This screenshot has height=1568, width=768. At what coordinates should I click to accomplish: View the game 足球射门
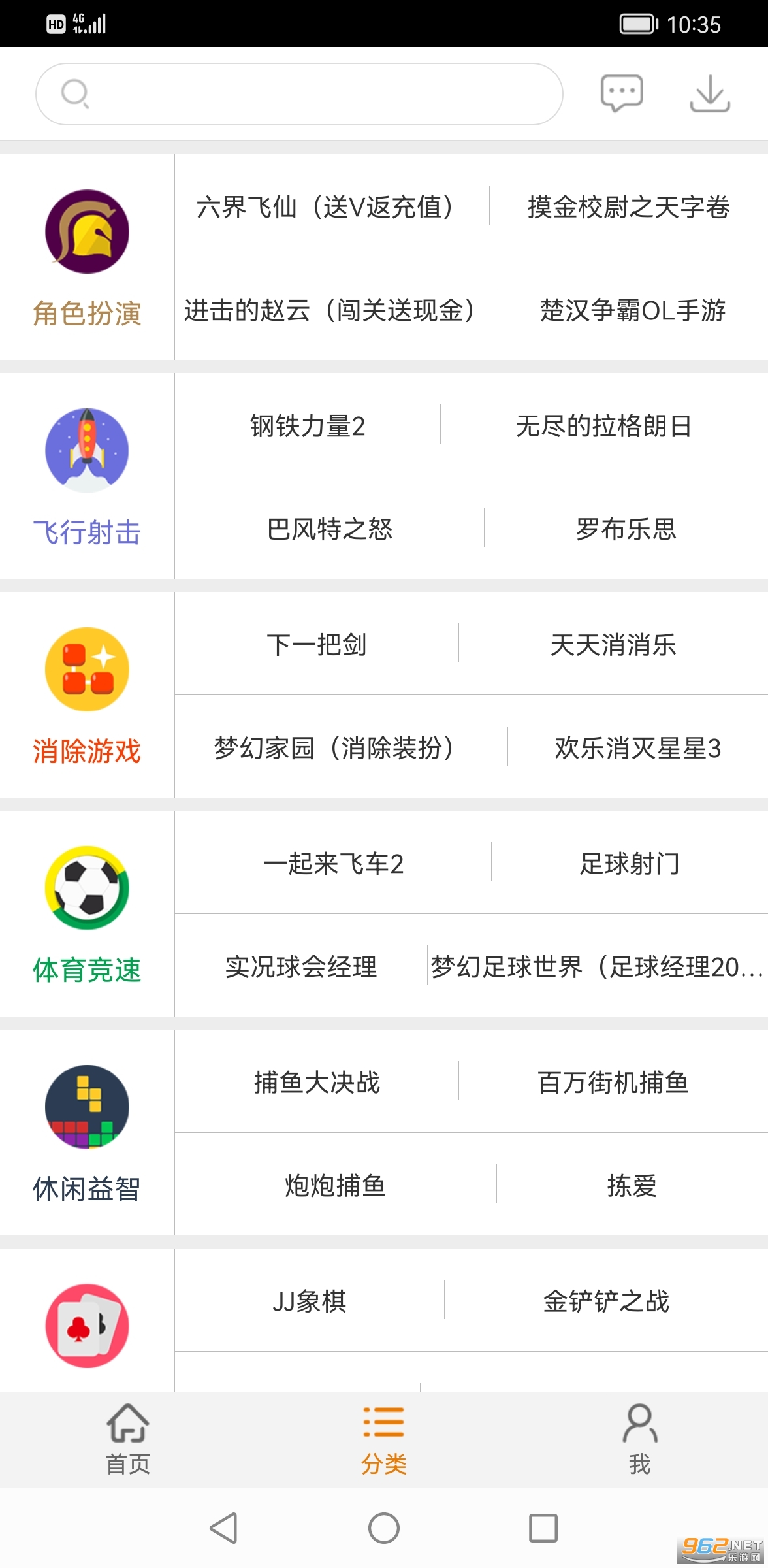(630, 864)
